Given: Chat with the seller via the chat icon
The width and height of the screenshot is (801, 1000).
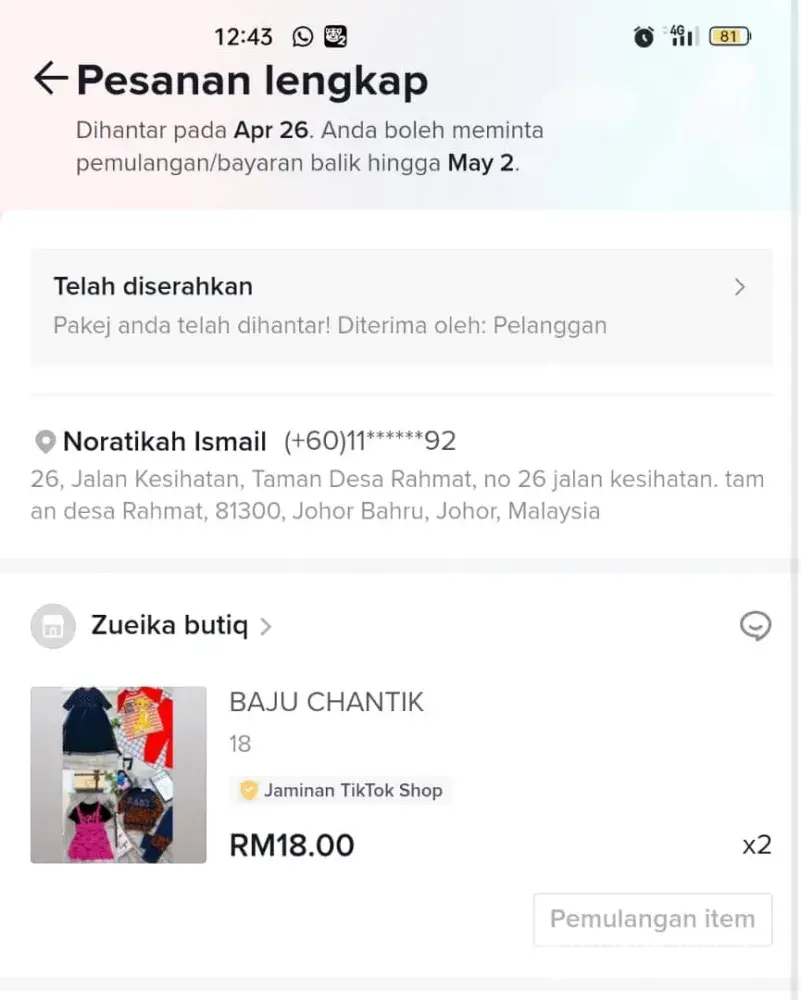Looking at the screenshot, I should pyautogui.click(x=755, y=626).
